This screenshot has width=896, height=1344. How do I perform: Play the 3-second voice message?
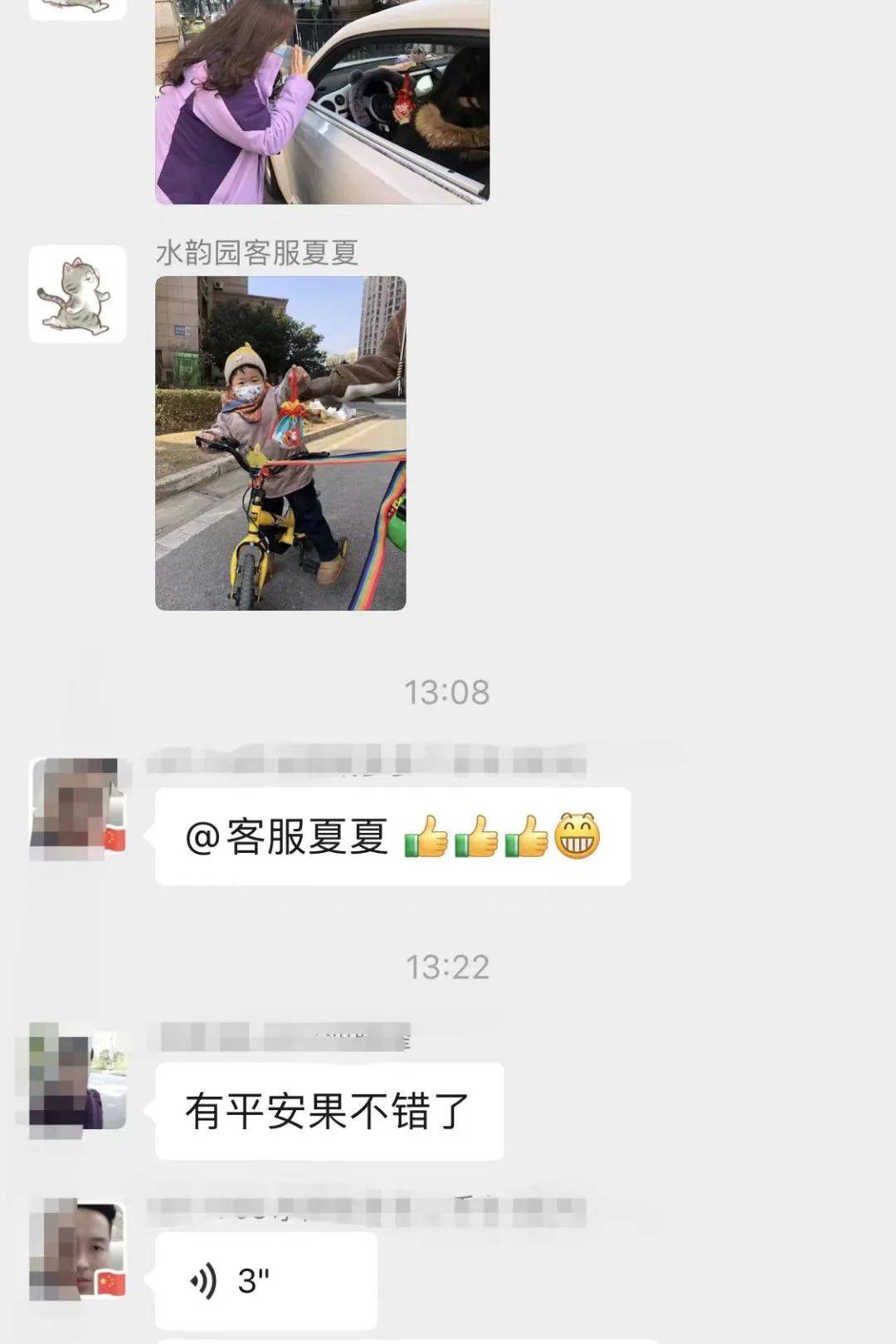265,1280
